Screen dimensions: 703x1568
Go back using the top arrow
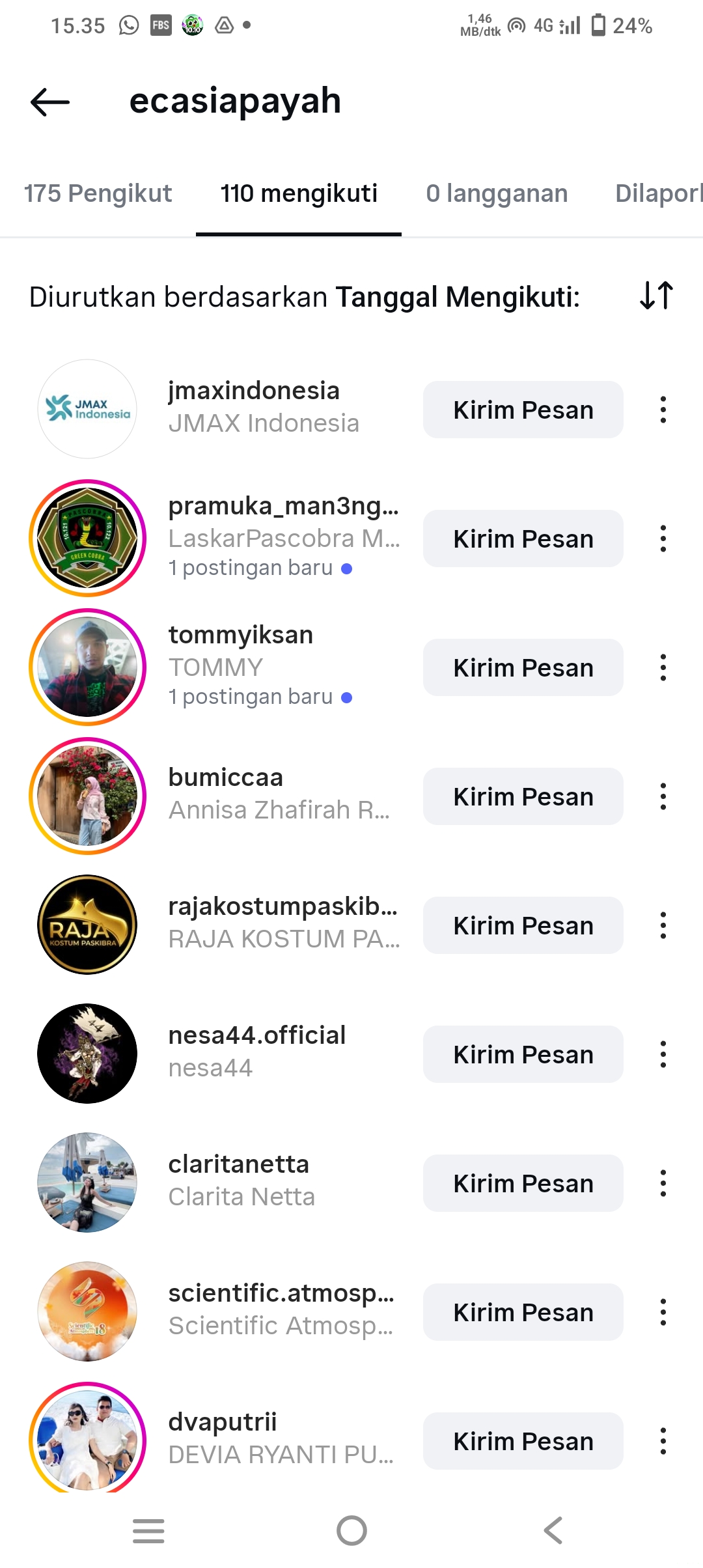tap(50, 102)
